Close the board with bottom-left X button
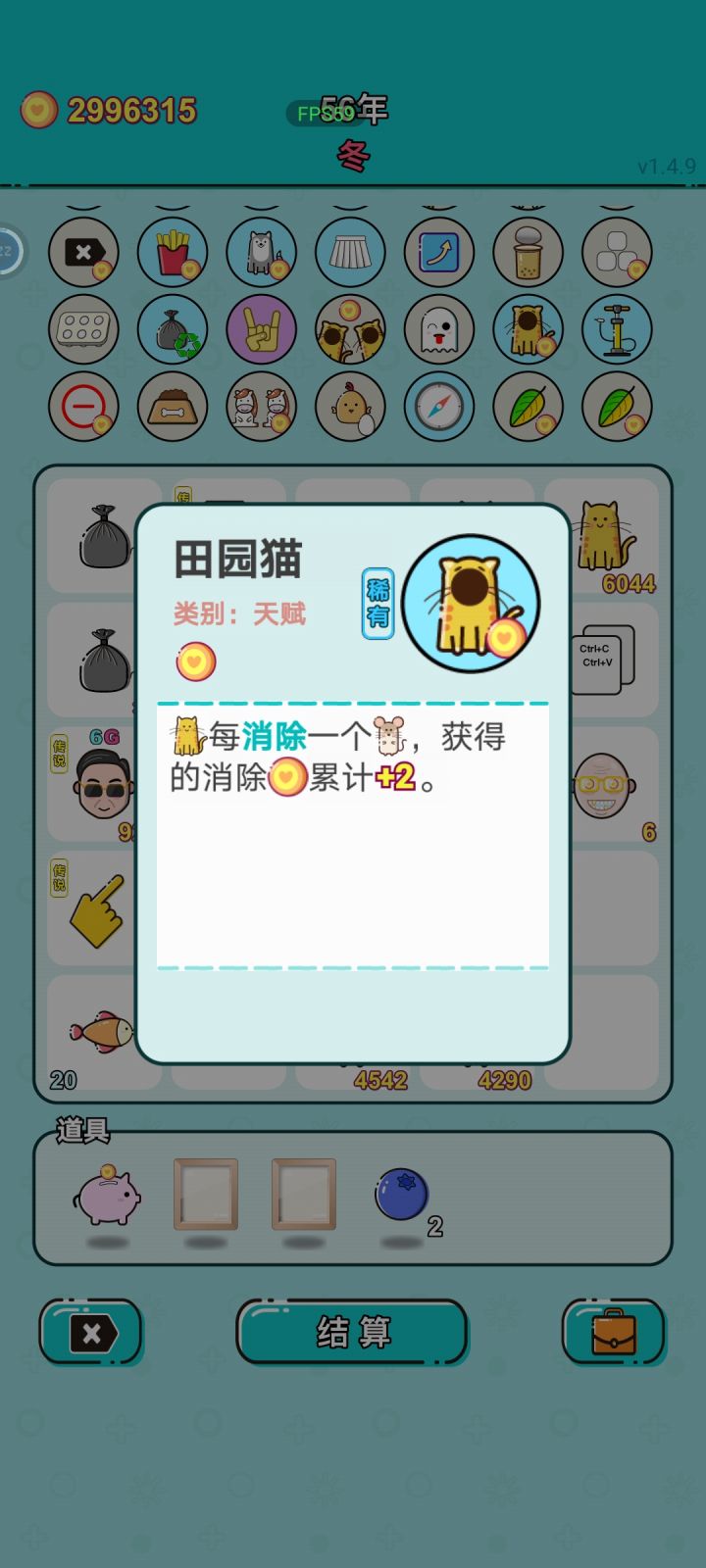The image size is (706, 1568). point(91,1333)
